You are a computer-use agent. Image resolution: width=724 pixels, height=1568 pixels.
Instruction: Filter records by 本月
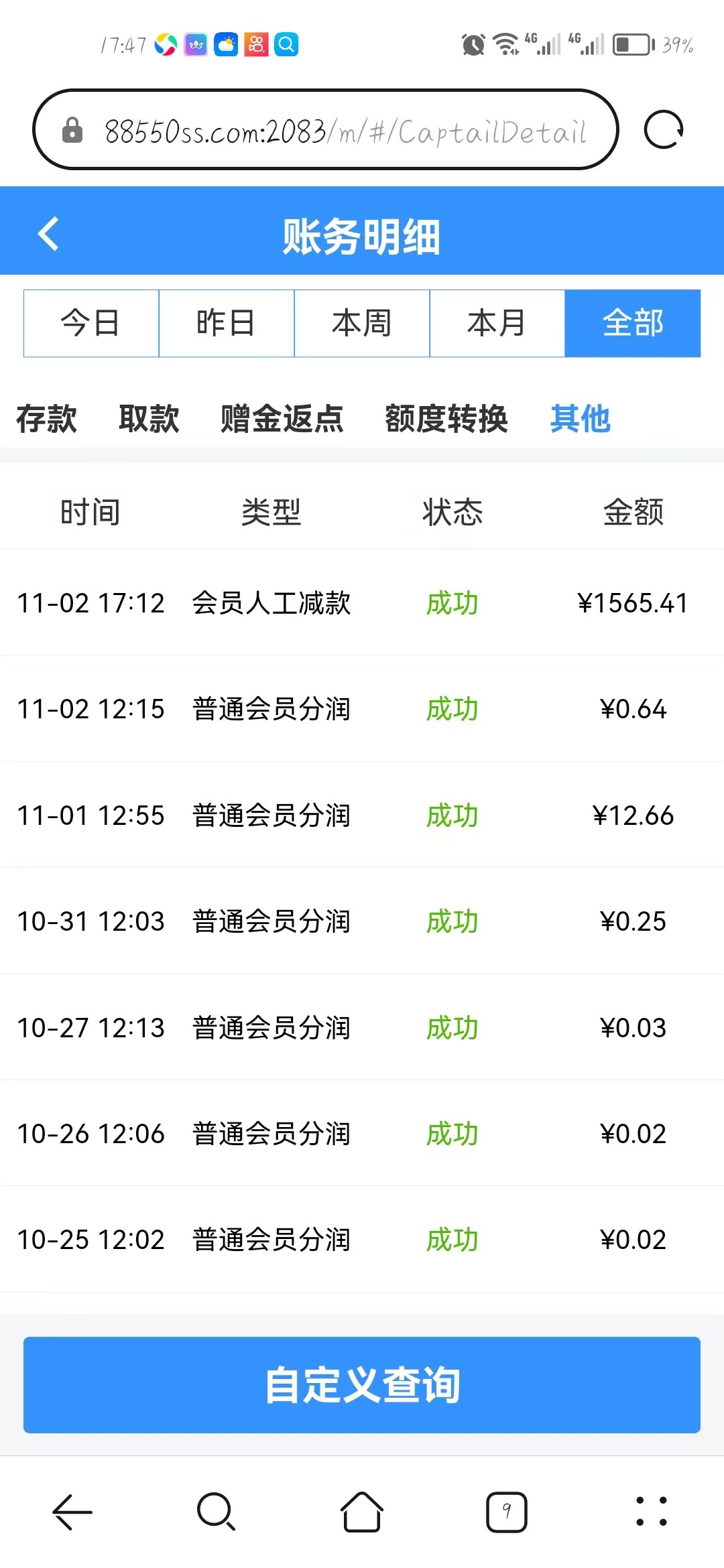[497, 323]
